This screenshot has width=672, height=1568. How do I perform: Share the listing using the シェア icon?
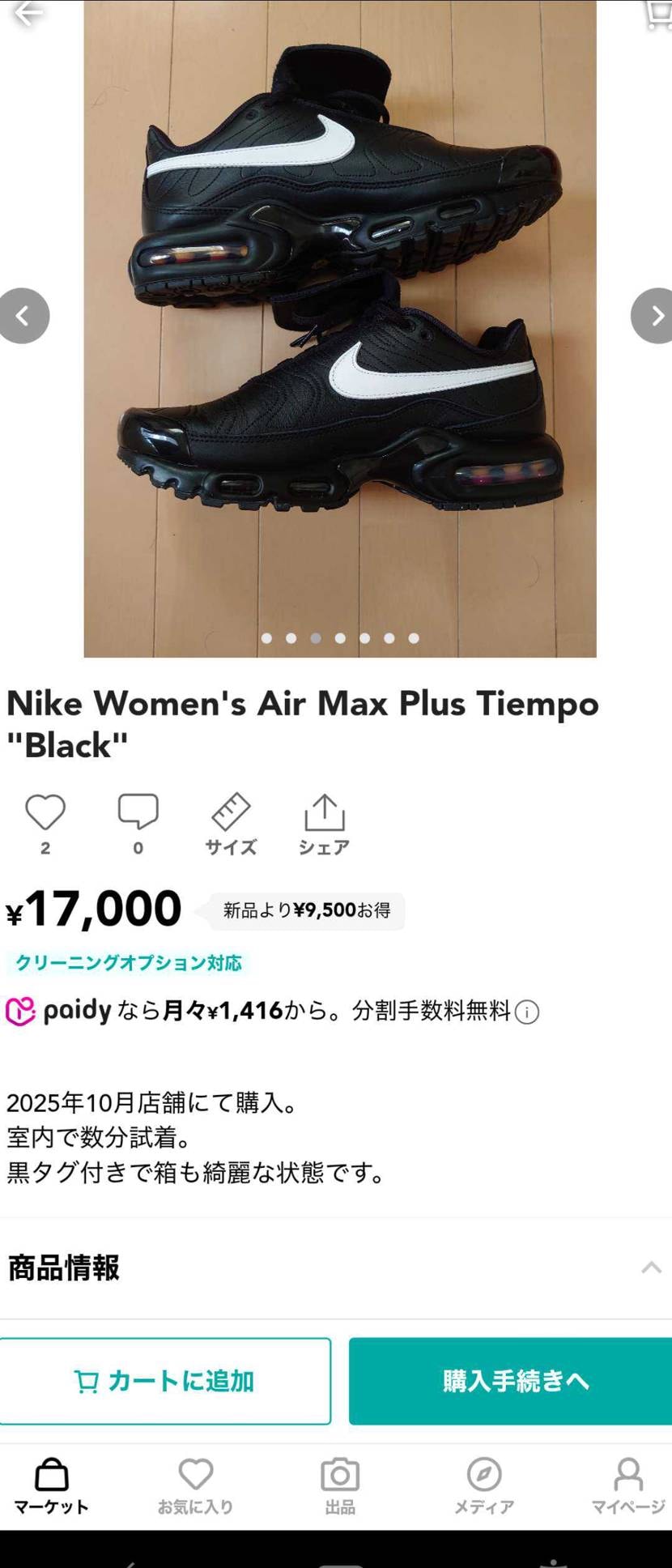pyautogui.click(x=323, y=814)
